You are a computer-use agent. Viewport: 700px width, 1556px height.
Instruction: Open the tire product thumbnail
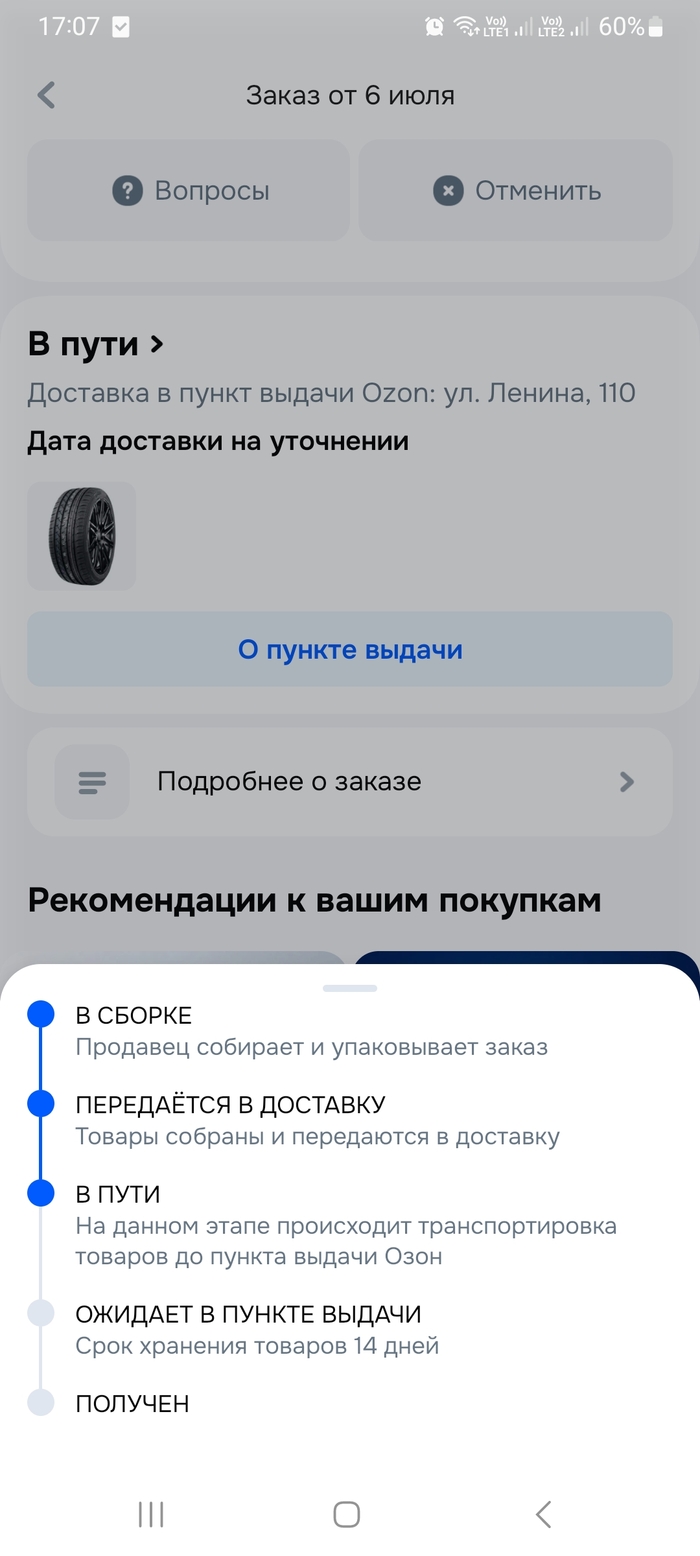pos(81,536)
